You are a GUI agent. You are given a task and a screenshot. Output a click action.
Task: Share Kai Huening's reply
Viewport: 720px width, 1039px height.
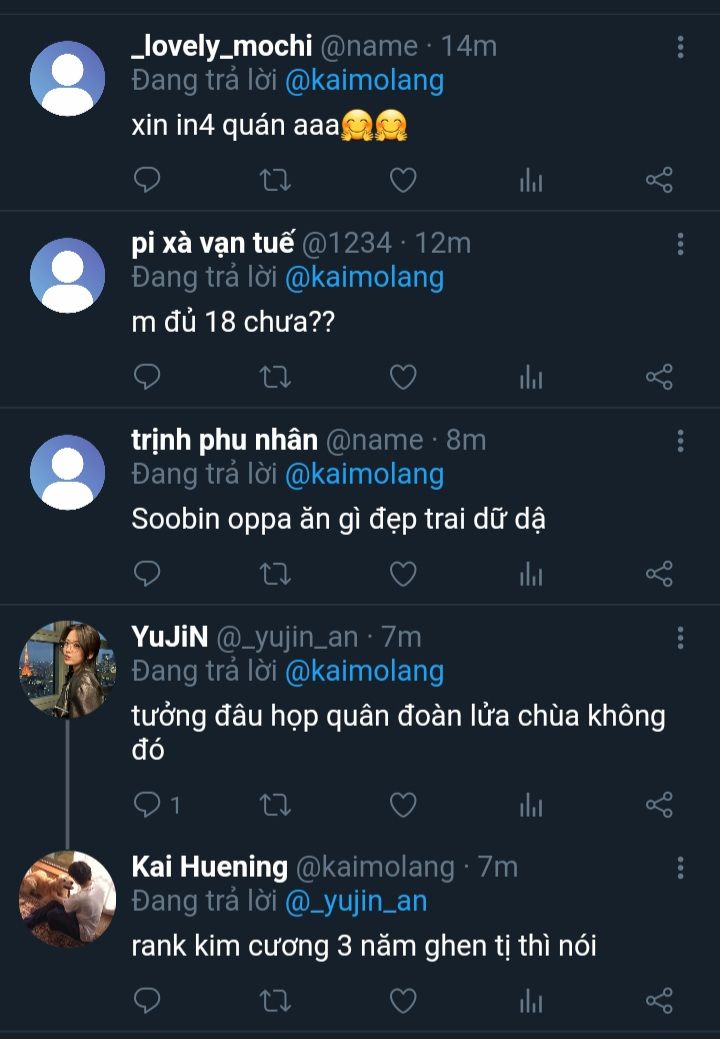[659, 1000]
